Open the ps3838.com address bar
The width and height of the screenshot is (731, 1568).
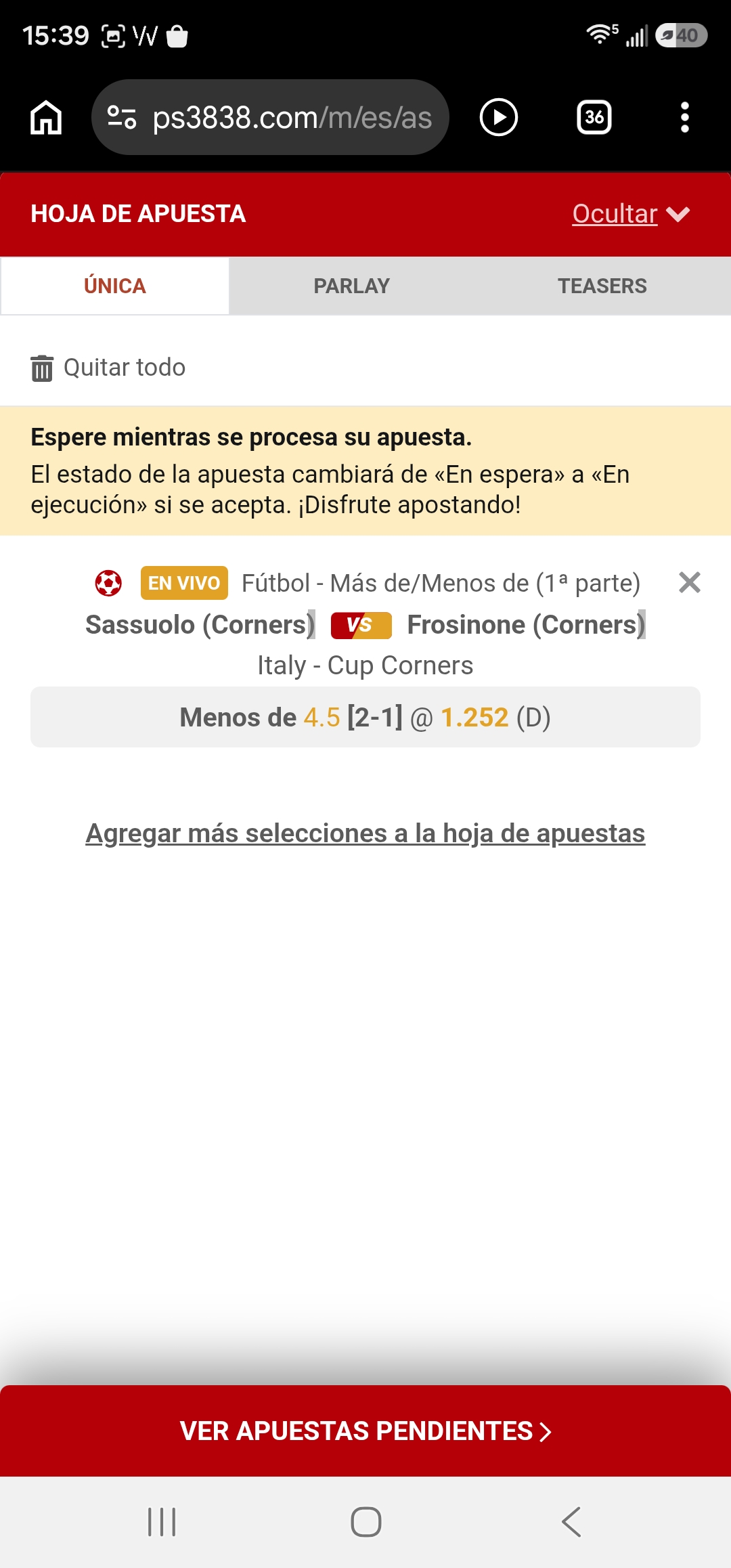[270, 117]
